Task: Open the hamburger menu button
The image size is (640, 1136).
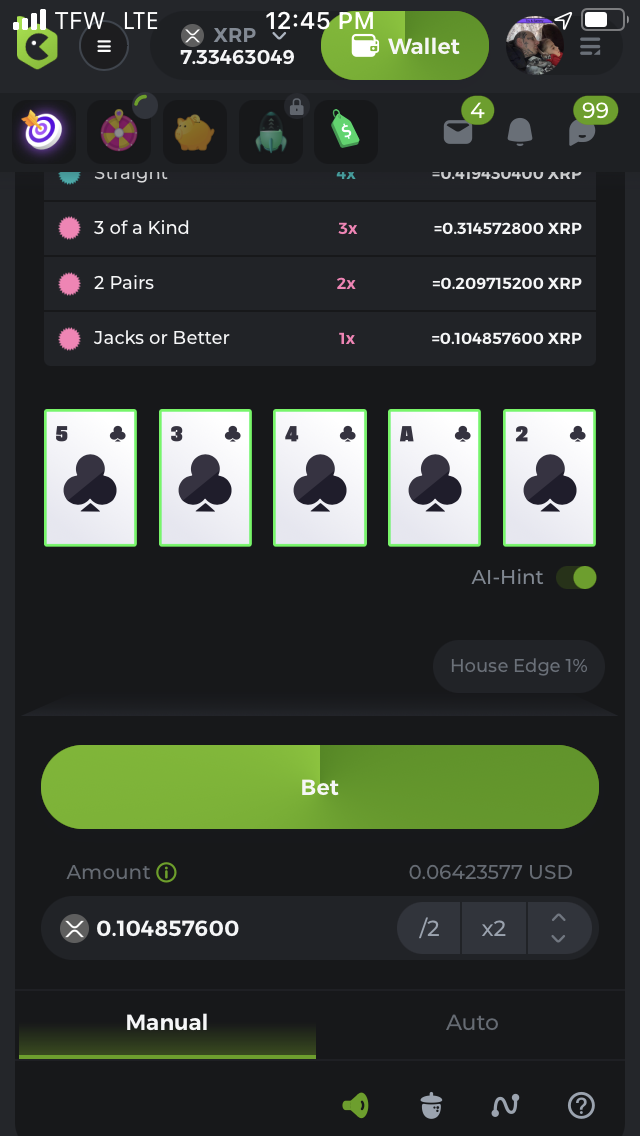Action: (x=104, y=46)
